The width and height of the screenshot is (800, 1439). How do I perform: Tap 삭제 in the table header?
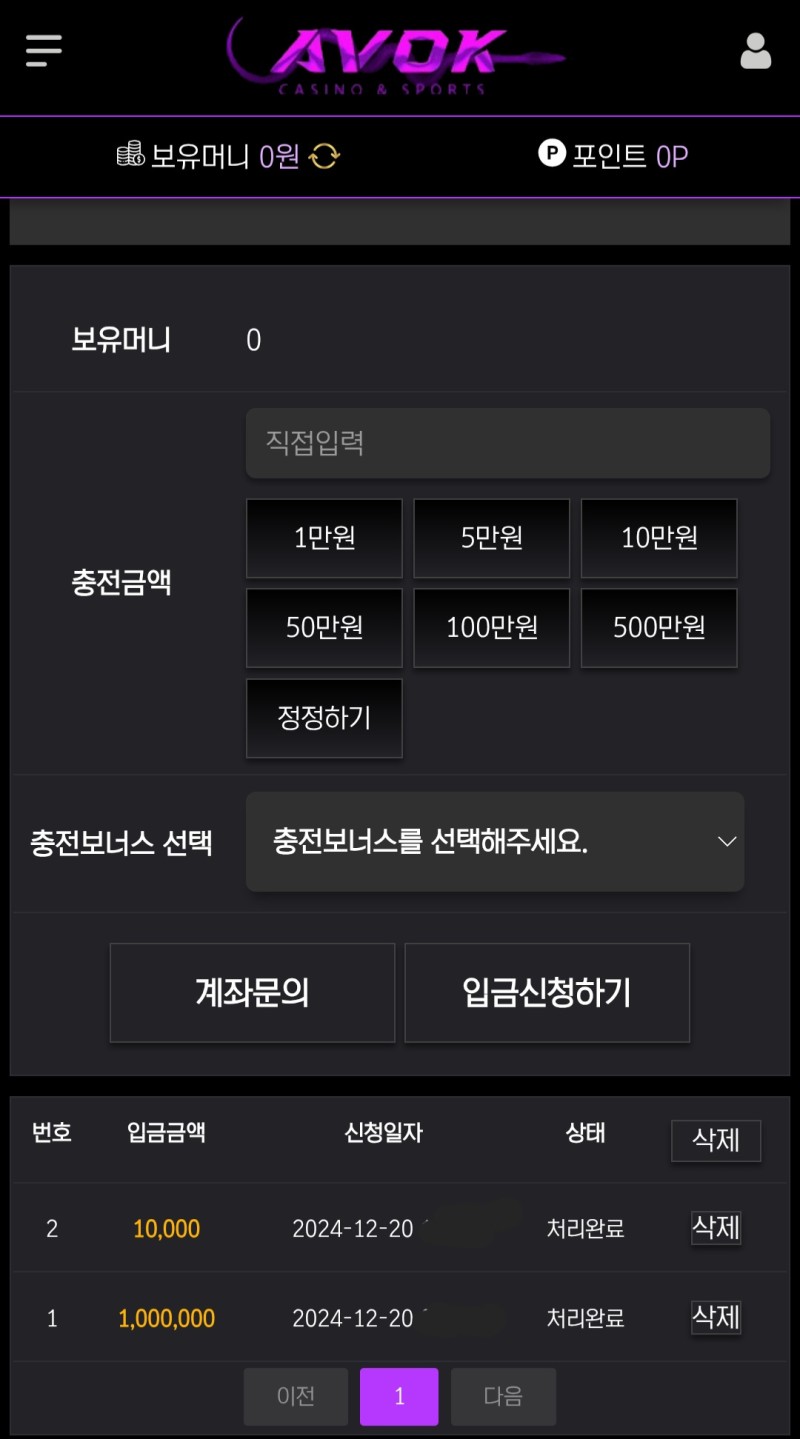coord(715,1140)
